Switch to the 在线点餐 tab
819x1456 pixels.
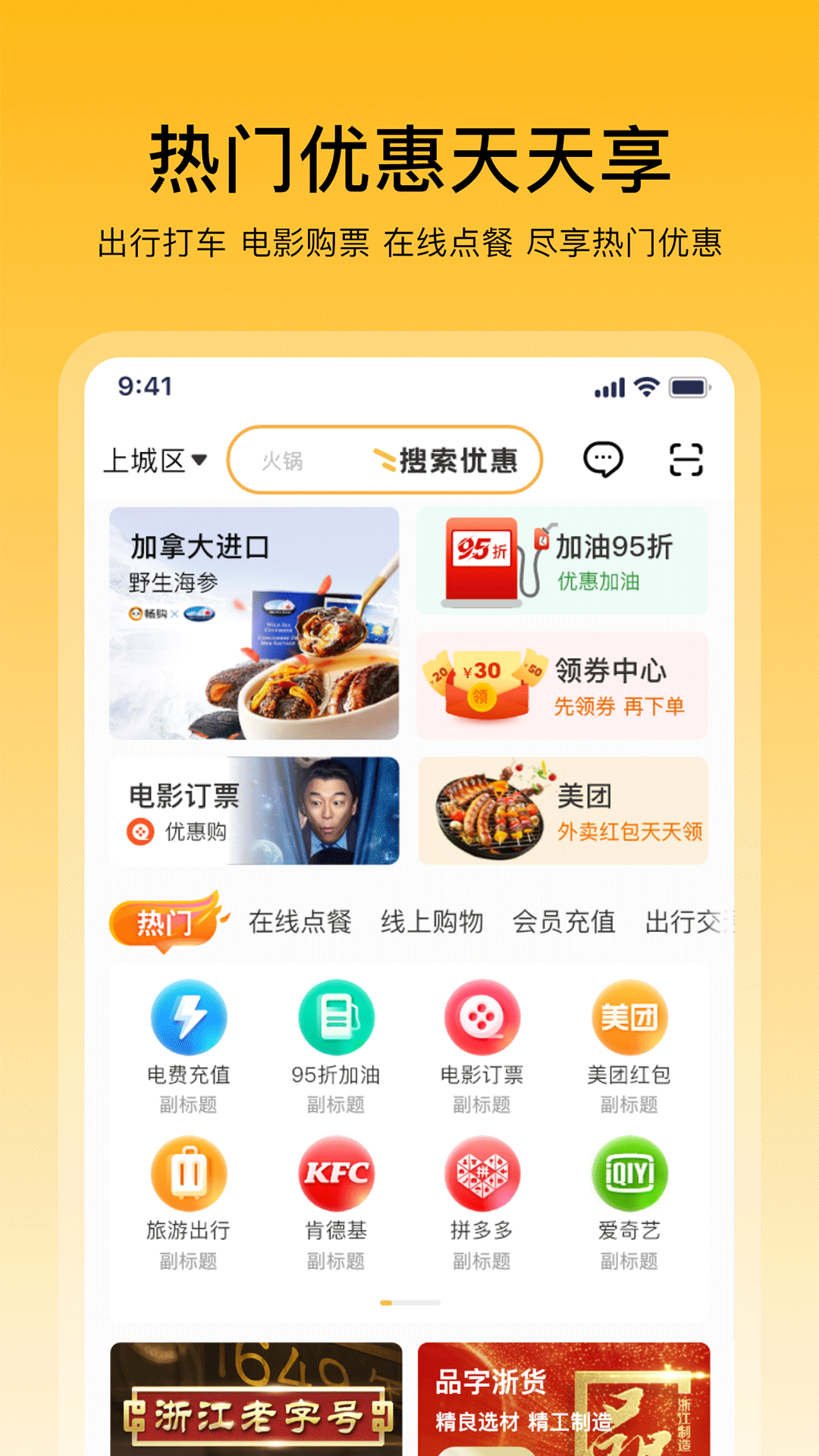pyautogui.click(x=299, y=922)
